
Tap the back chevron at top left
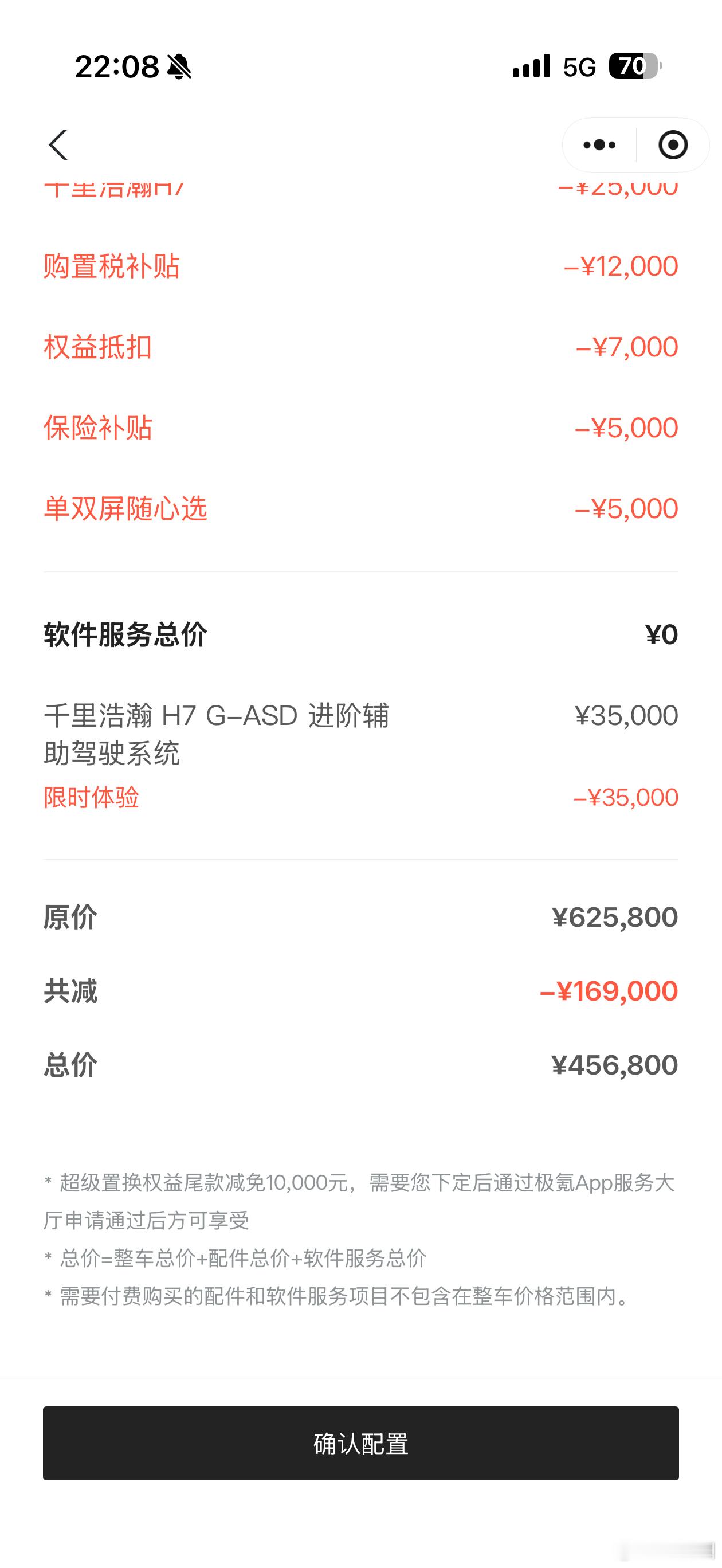(59, 146)
